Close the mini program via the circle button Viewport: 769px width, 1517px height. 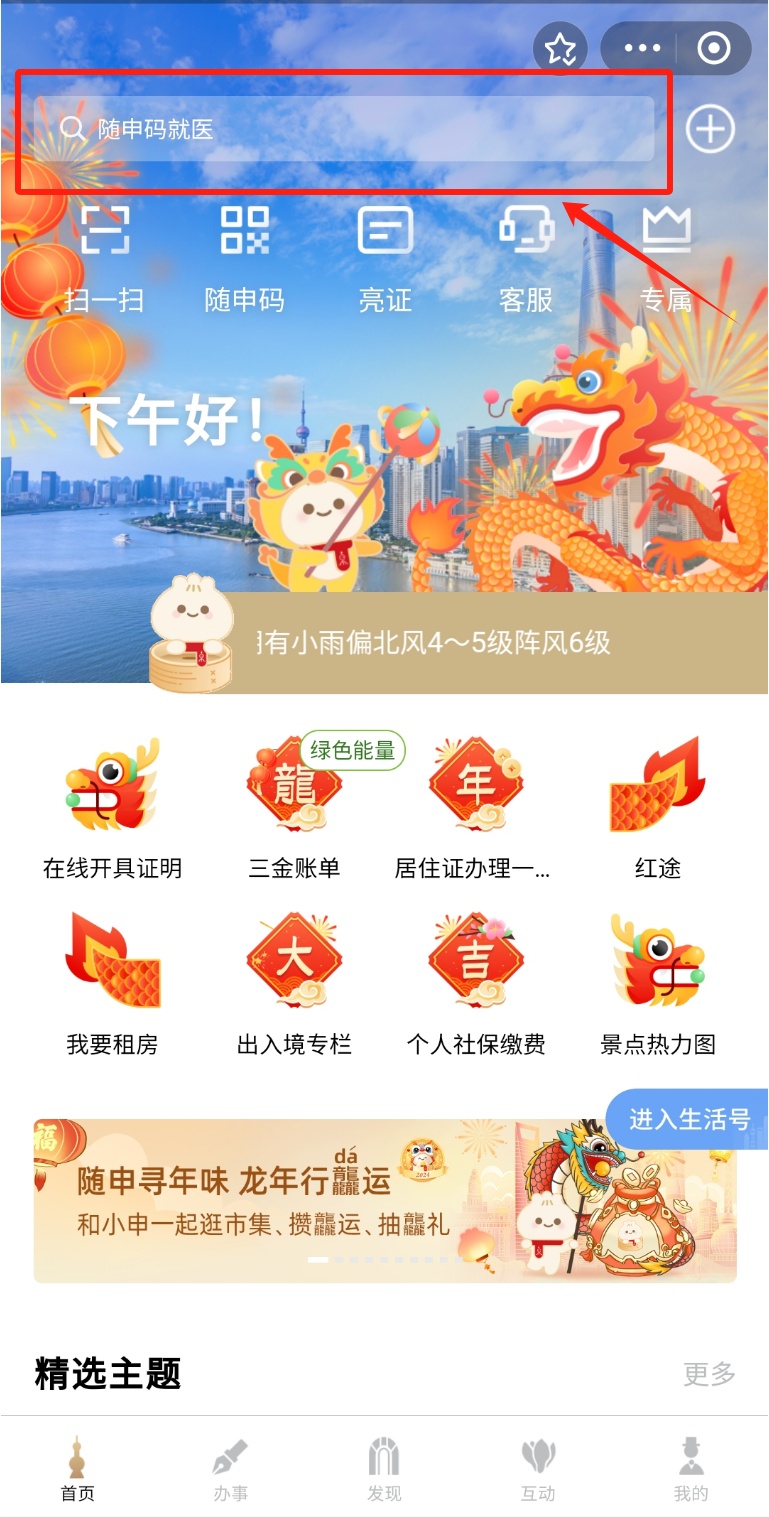[x=714, y=48]
